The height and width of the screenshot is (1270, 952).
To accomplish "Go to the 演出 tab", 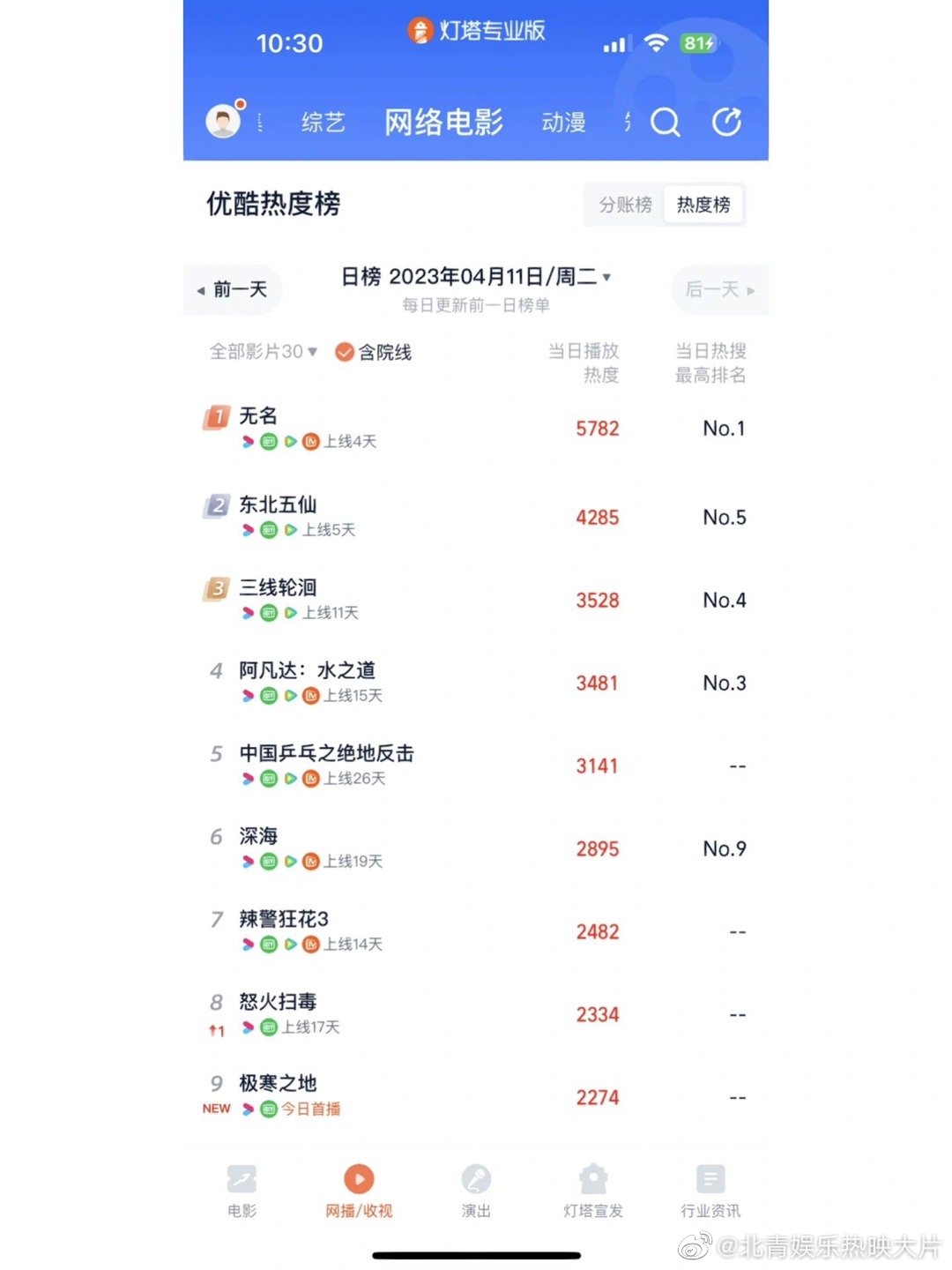I will coord(476,1191).
